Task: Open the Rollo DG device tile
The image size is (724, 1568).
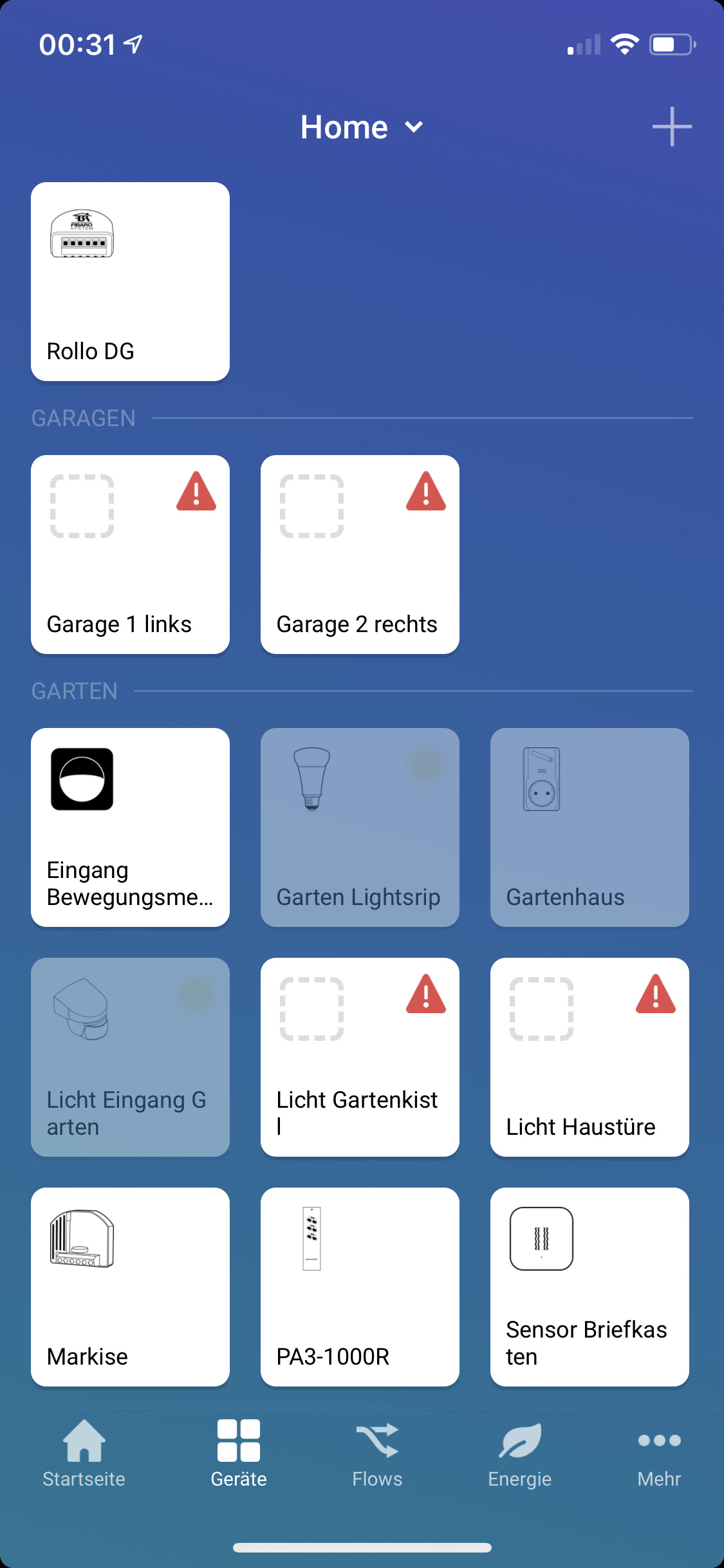Action: (130, 282)
